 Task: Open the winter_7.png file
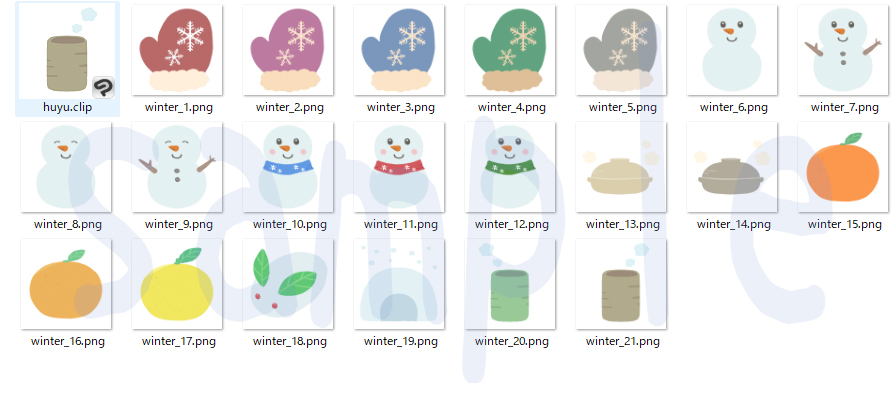(845, 52)
